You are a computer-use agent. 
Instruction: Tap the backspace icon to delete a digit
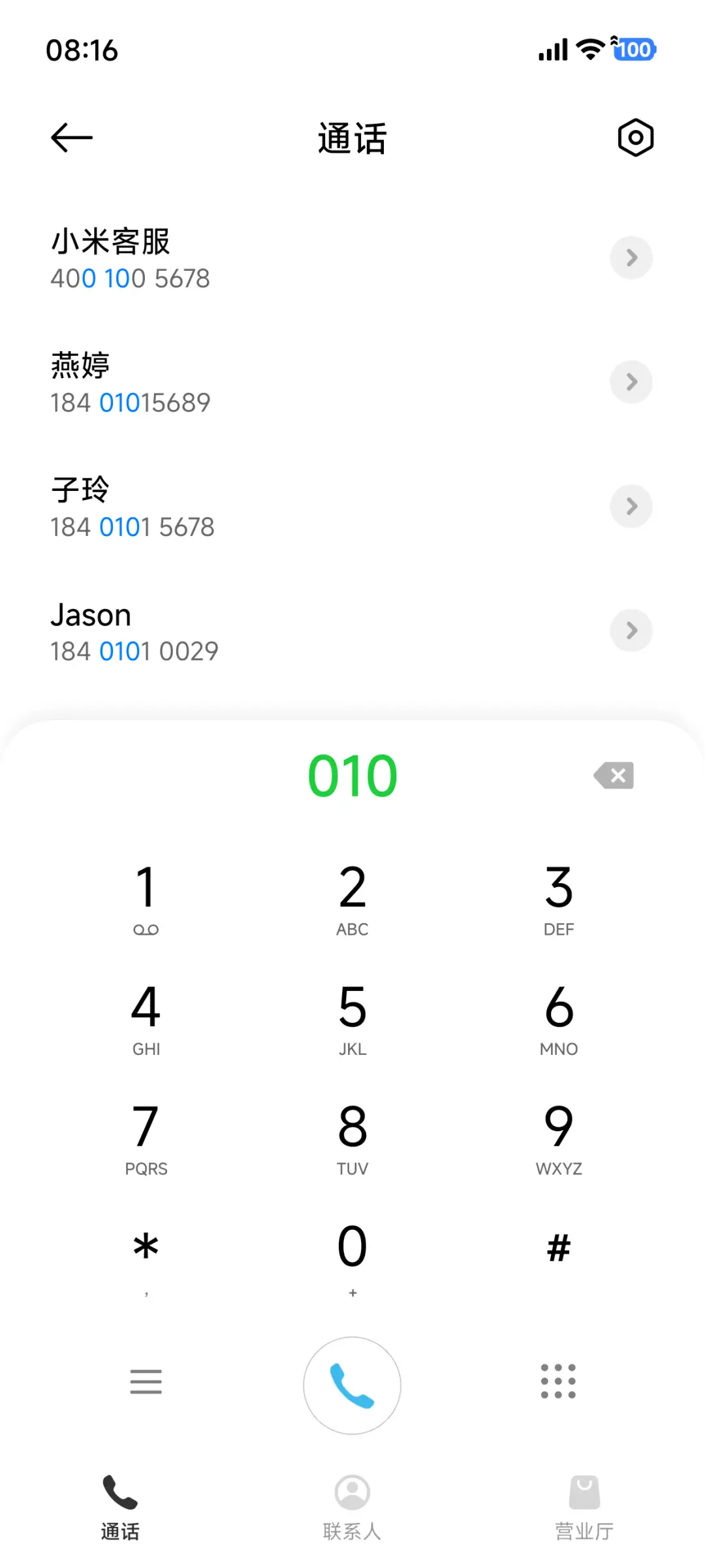[612, 775]
